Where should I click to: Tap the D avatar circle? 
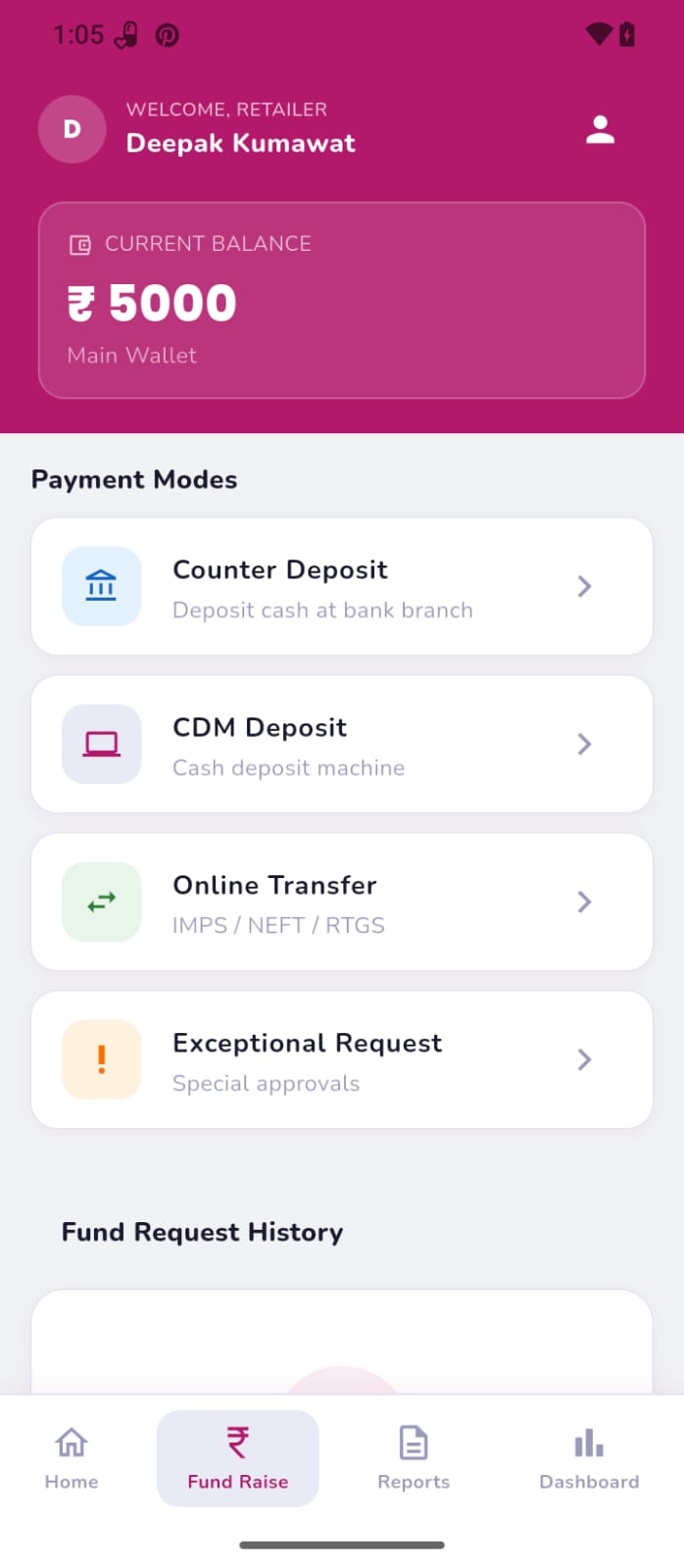coord(72,129)
